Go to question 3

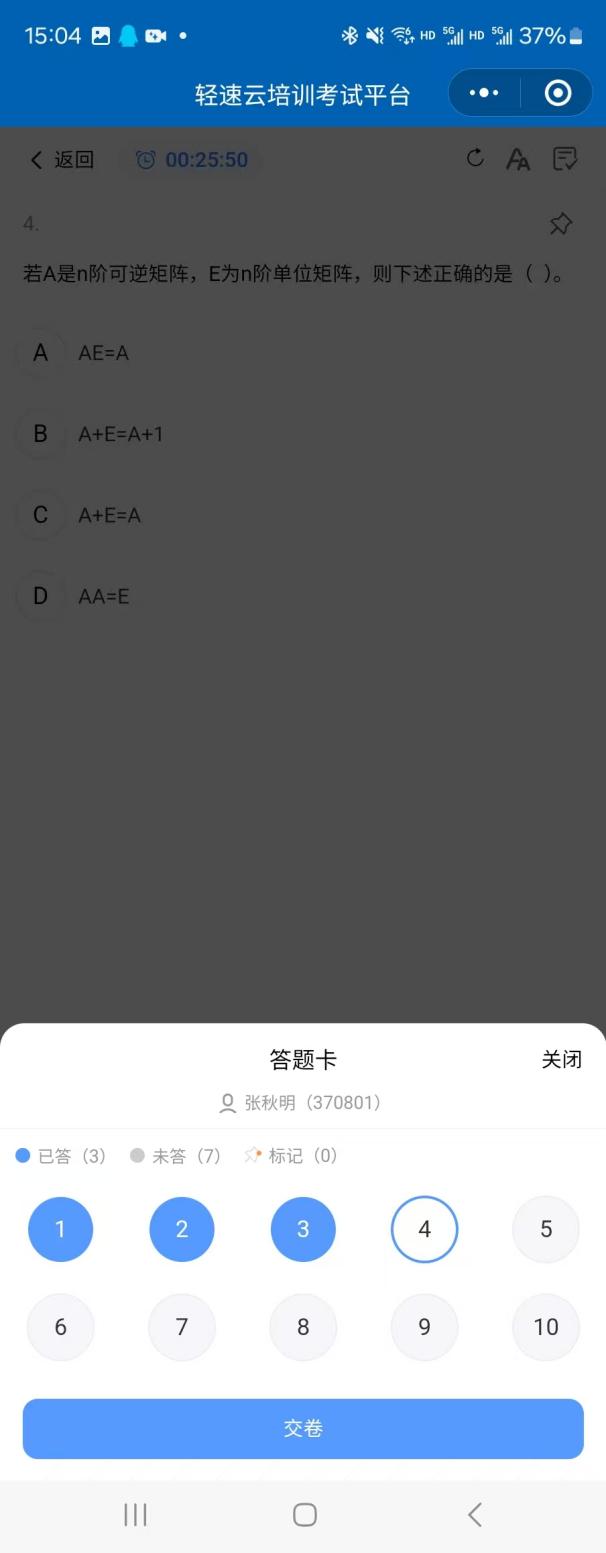[303, 1229]
